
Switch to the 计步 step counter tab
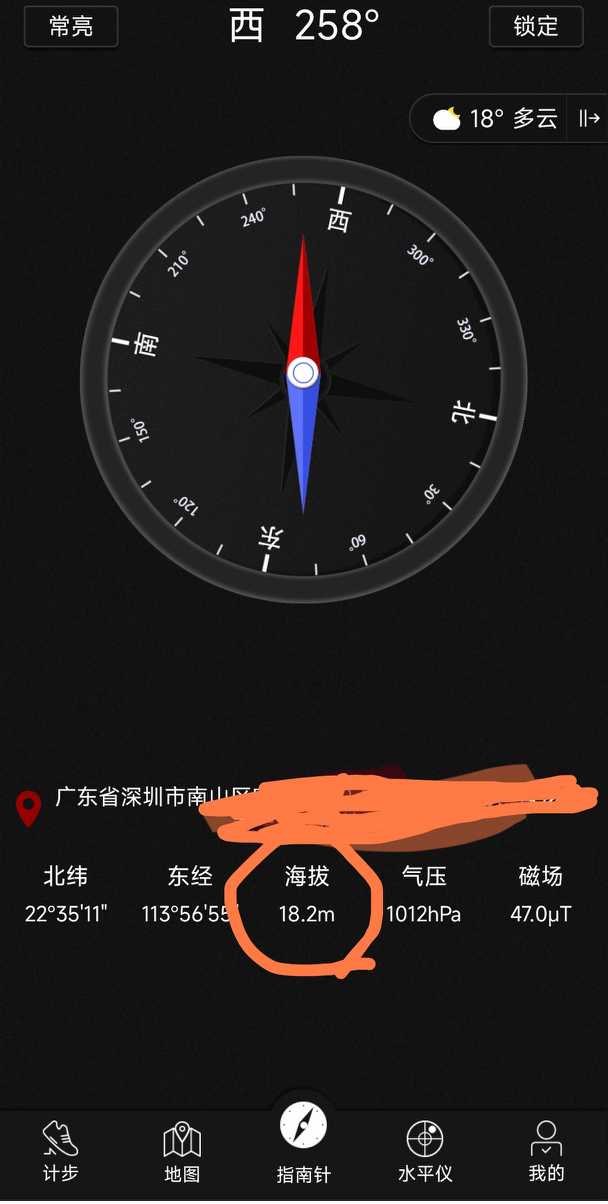[x=61, y=1151]
